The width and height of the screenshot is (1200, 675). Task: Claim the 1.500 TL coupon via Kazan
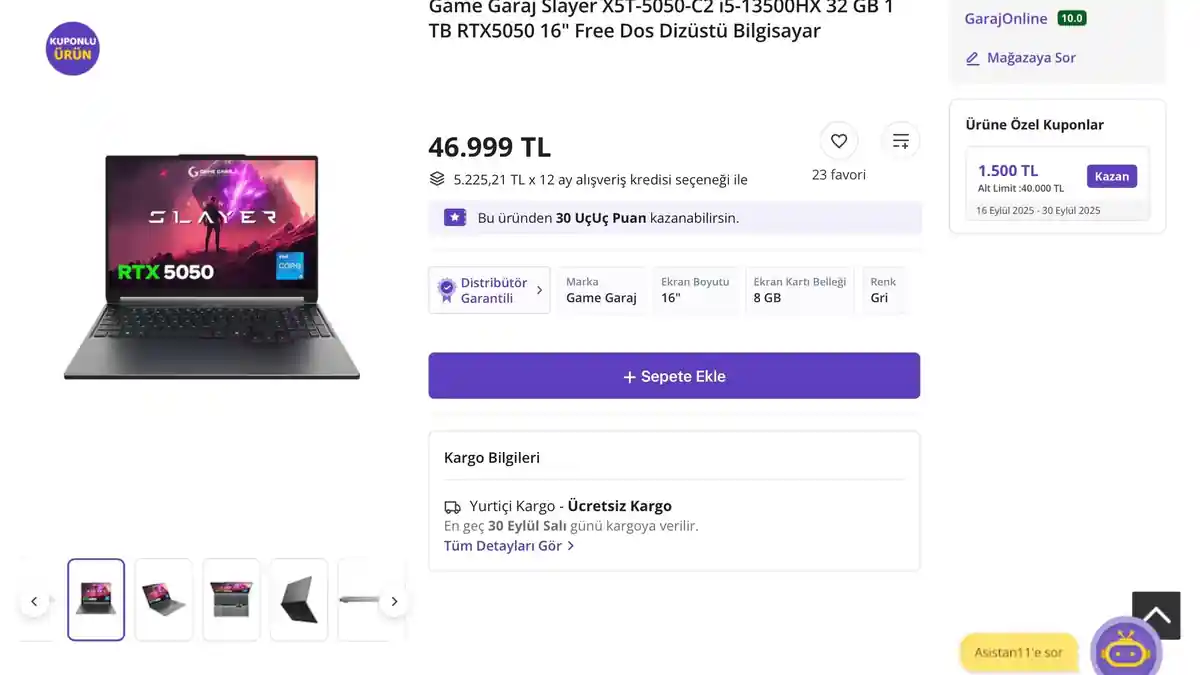[x=1111, y=176]
